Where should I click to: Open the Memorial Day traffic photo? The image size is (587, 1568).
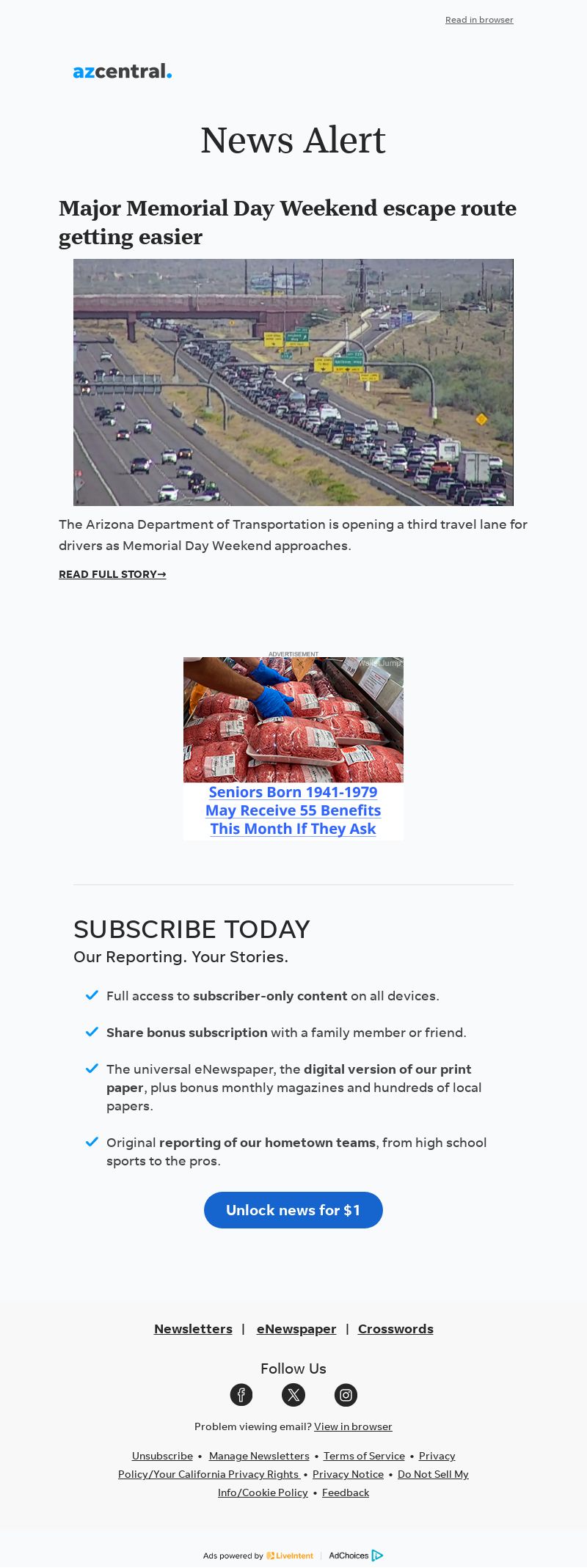(x=293, y=382)
